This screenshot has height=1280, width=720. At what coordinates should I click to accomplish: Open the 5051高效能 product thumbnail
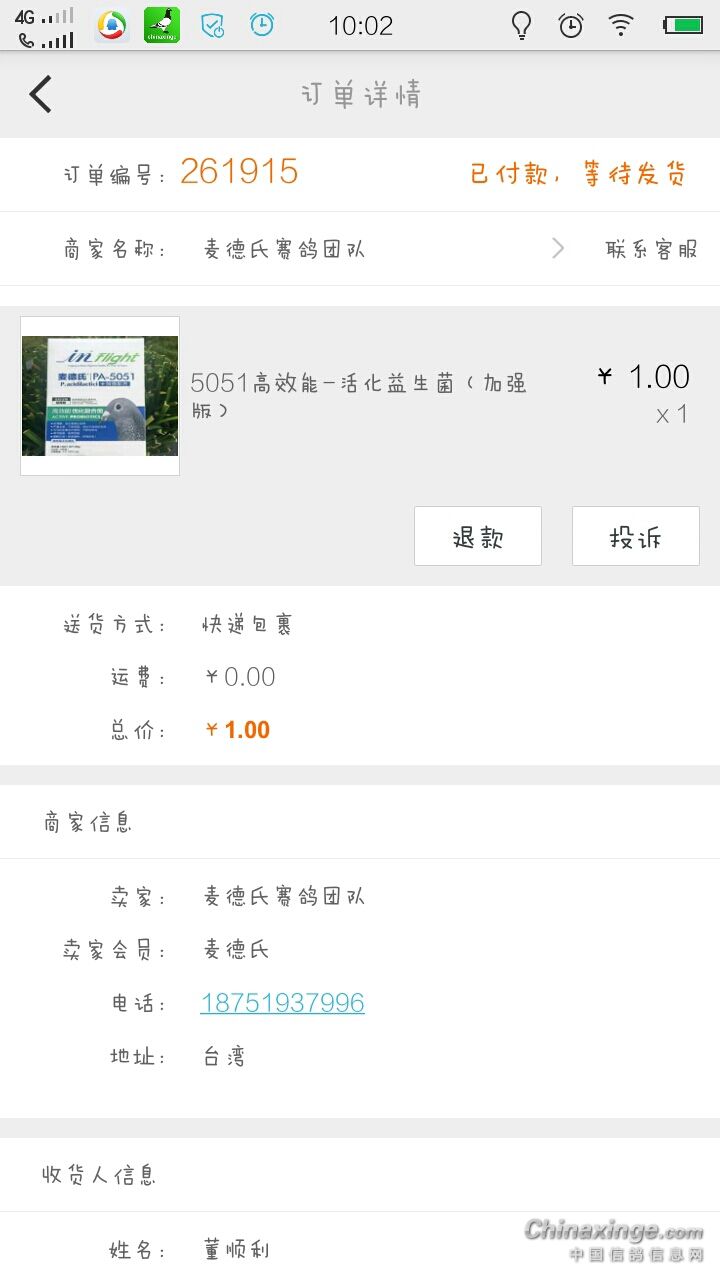point(100,396)
